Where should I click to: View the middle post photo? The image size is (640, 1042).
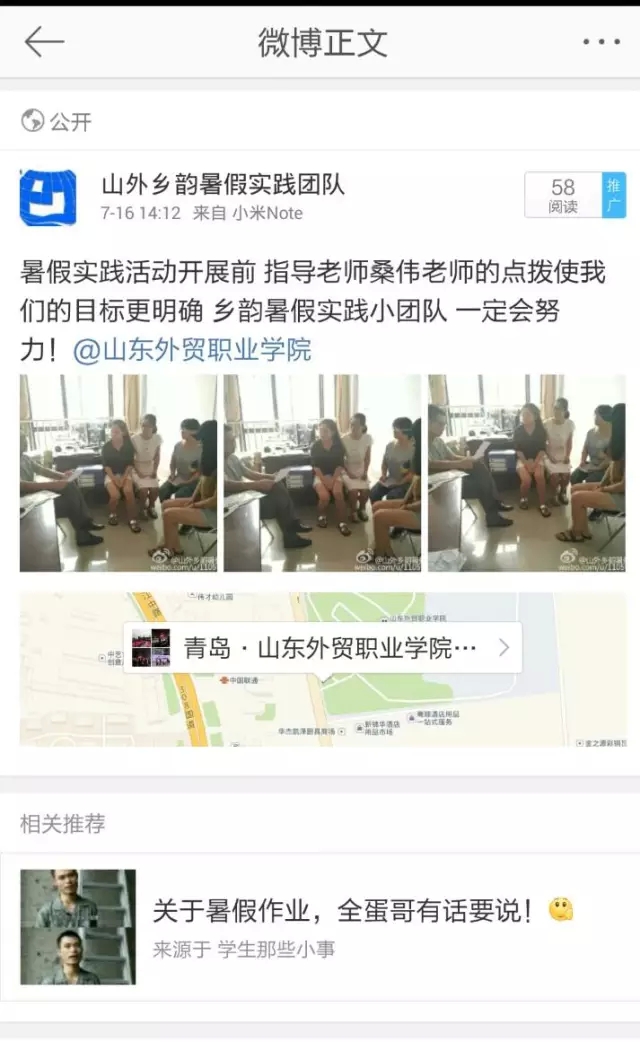tap(321, 473)
